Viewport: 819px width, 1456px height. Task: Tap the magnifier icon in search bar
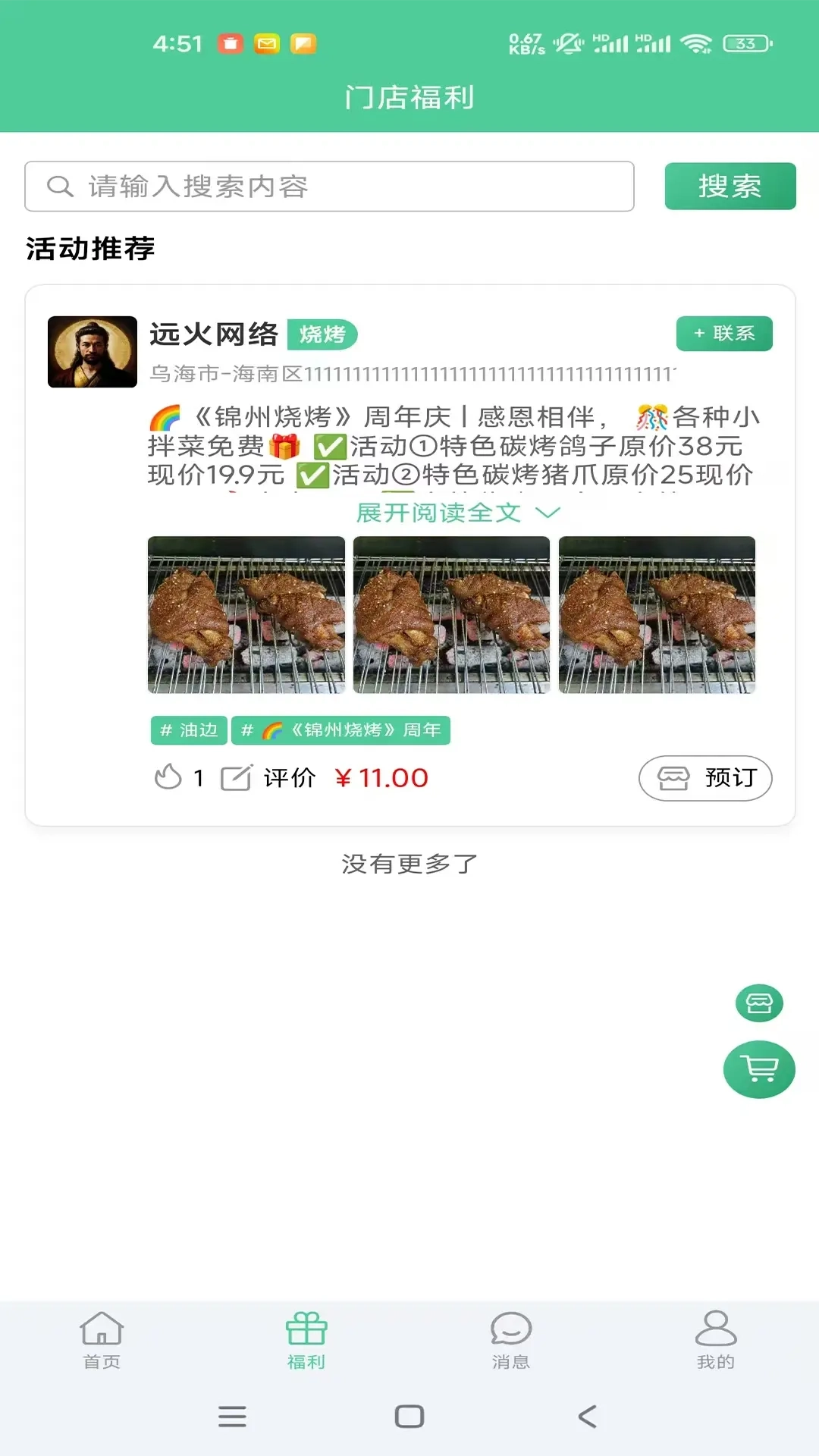click(58, 187)
